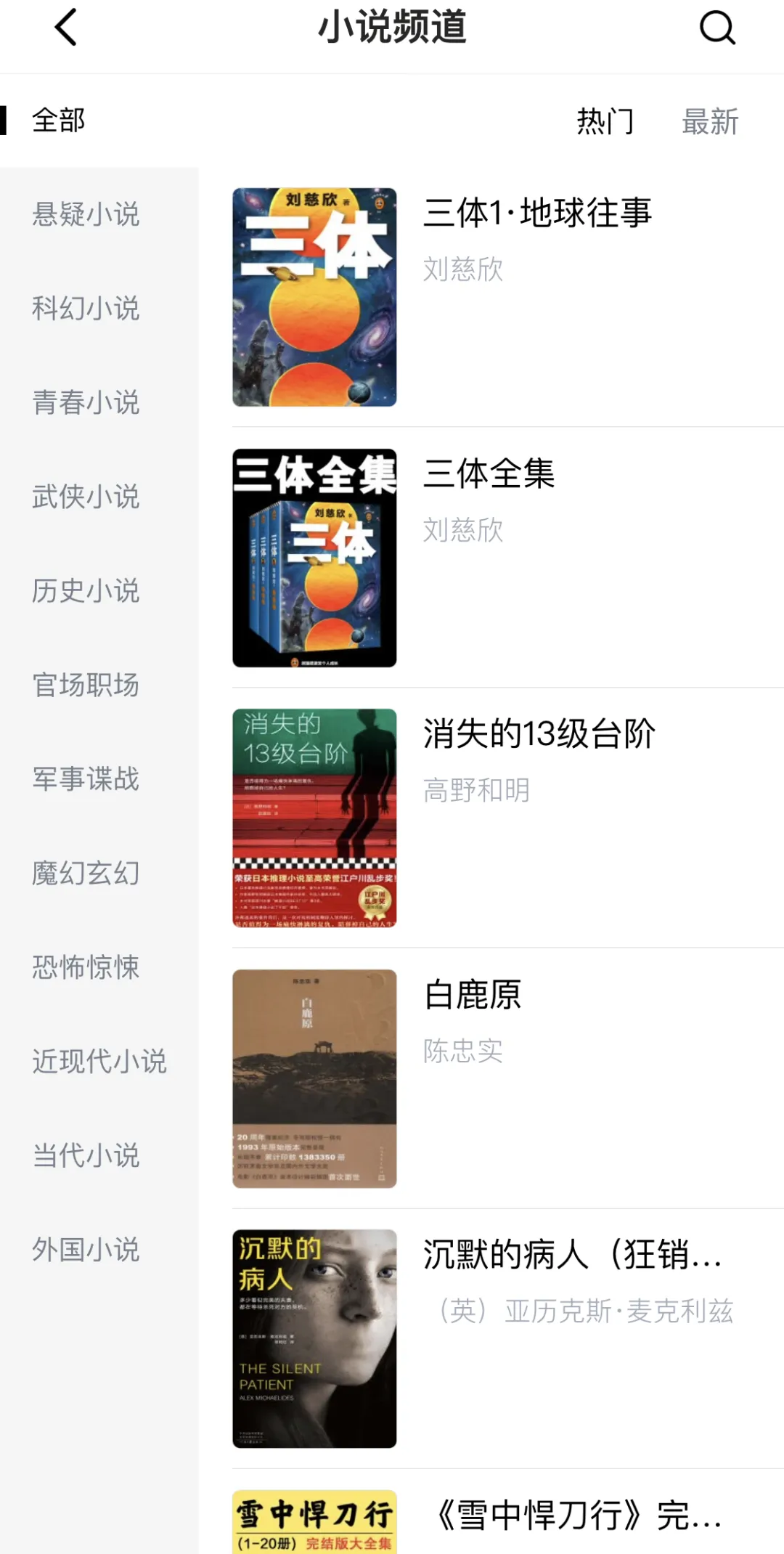Open the 外国小说 category
This screenshot has width=784, height=1554.
[86, 1250]
